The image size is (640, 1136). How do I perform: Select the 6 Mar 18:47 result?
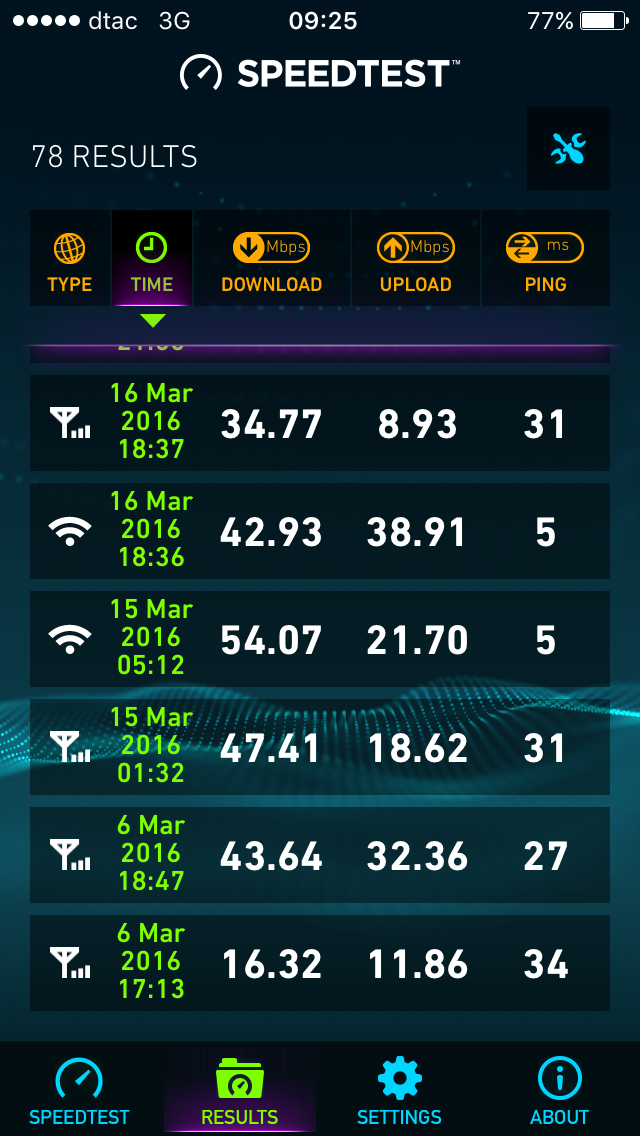coord(320,855)
